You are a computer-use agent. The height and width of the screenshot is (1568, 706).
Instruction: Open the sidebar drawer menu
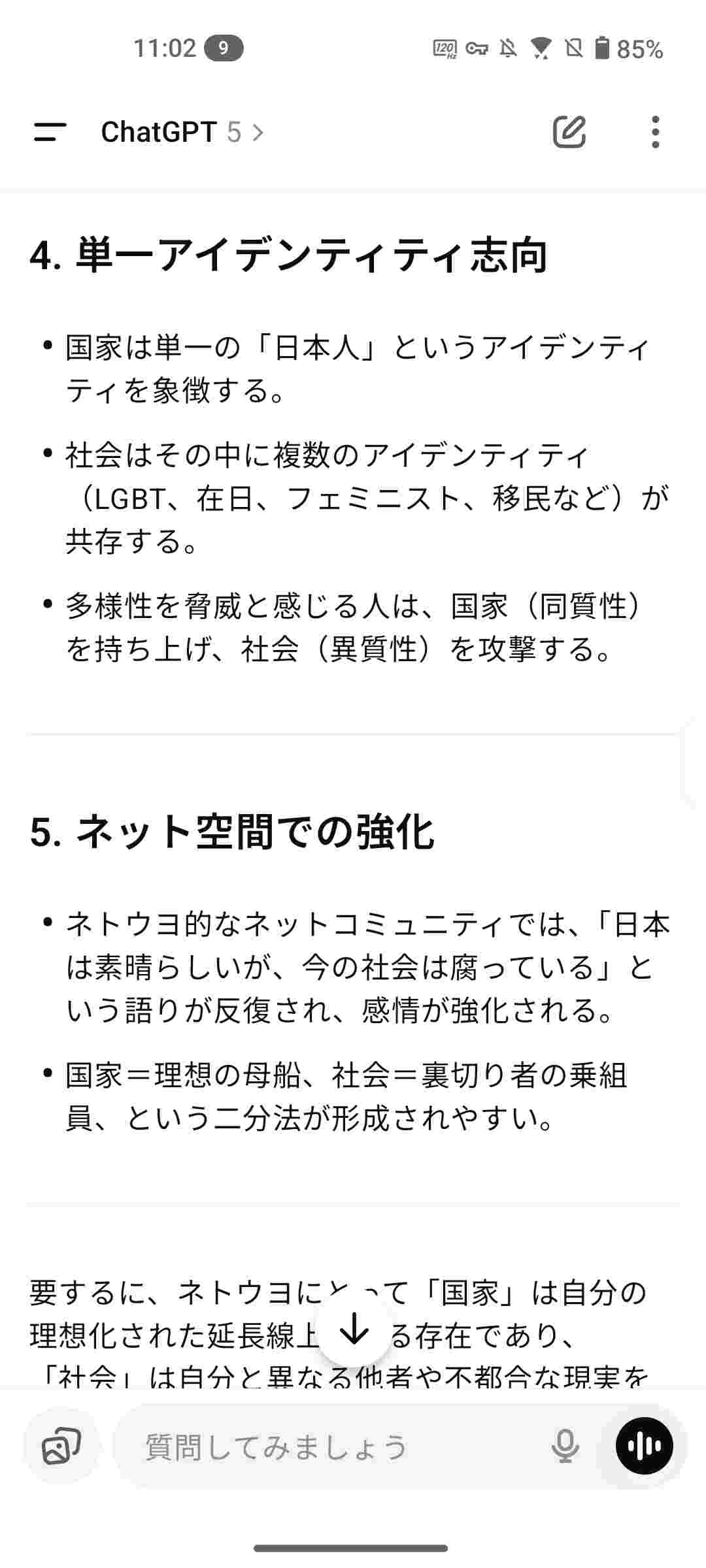click(x=50, y=133)
